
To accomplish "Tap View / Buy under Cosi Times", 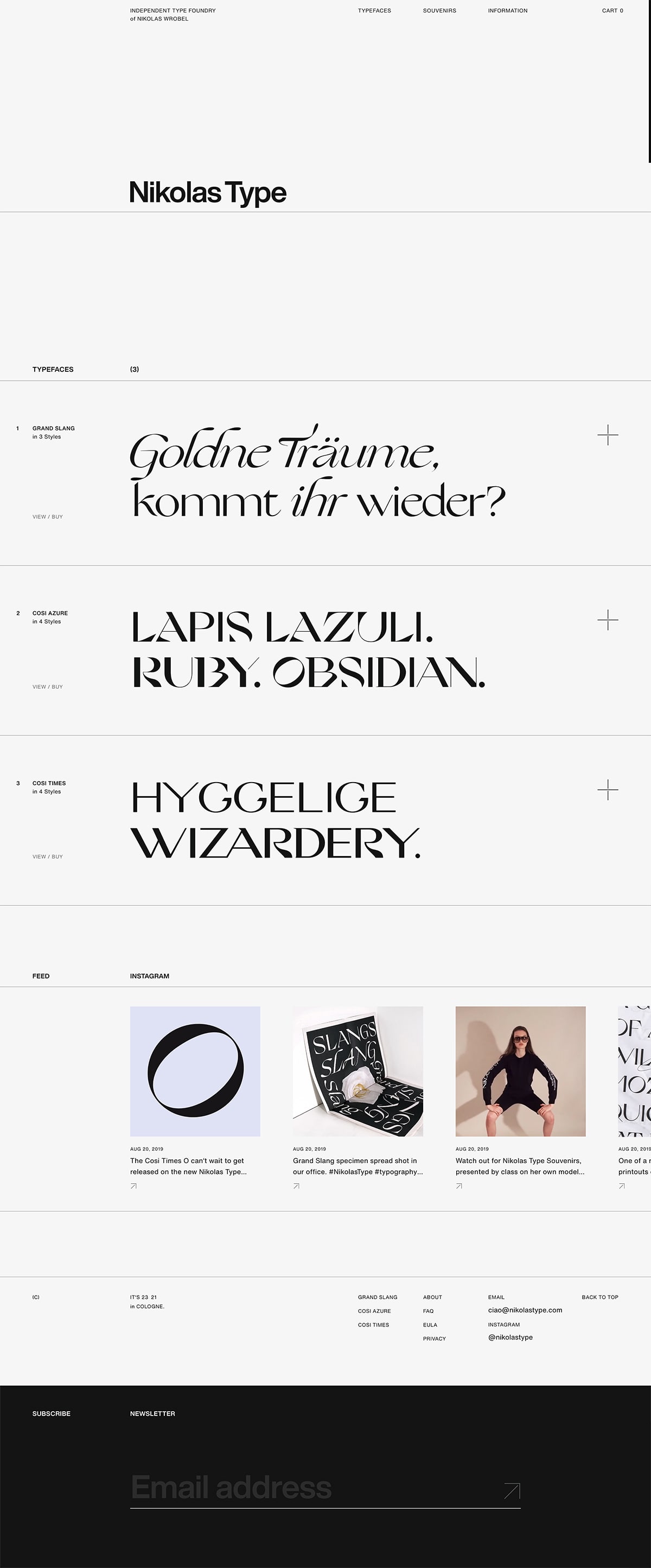I will (47, 856).
